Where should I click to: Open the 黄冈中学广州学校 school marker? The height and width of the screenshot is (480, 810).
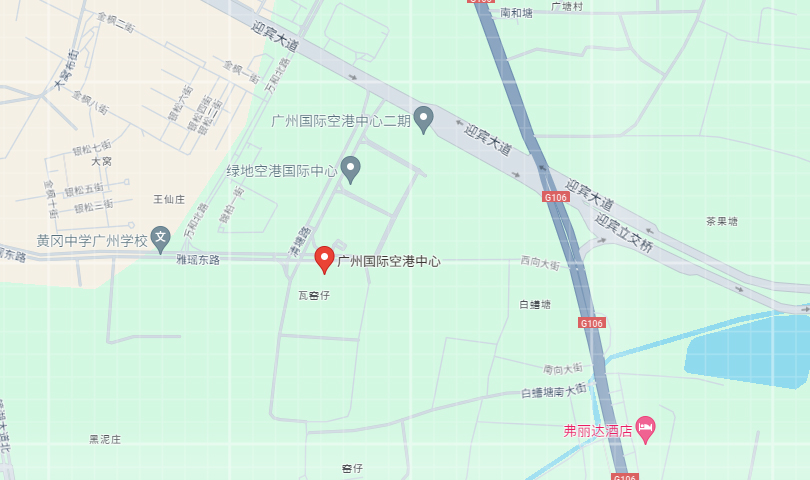pos(160,240)
